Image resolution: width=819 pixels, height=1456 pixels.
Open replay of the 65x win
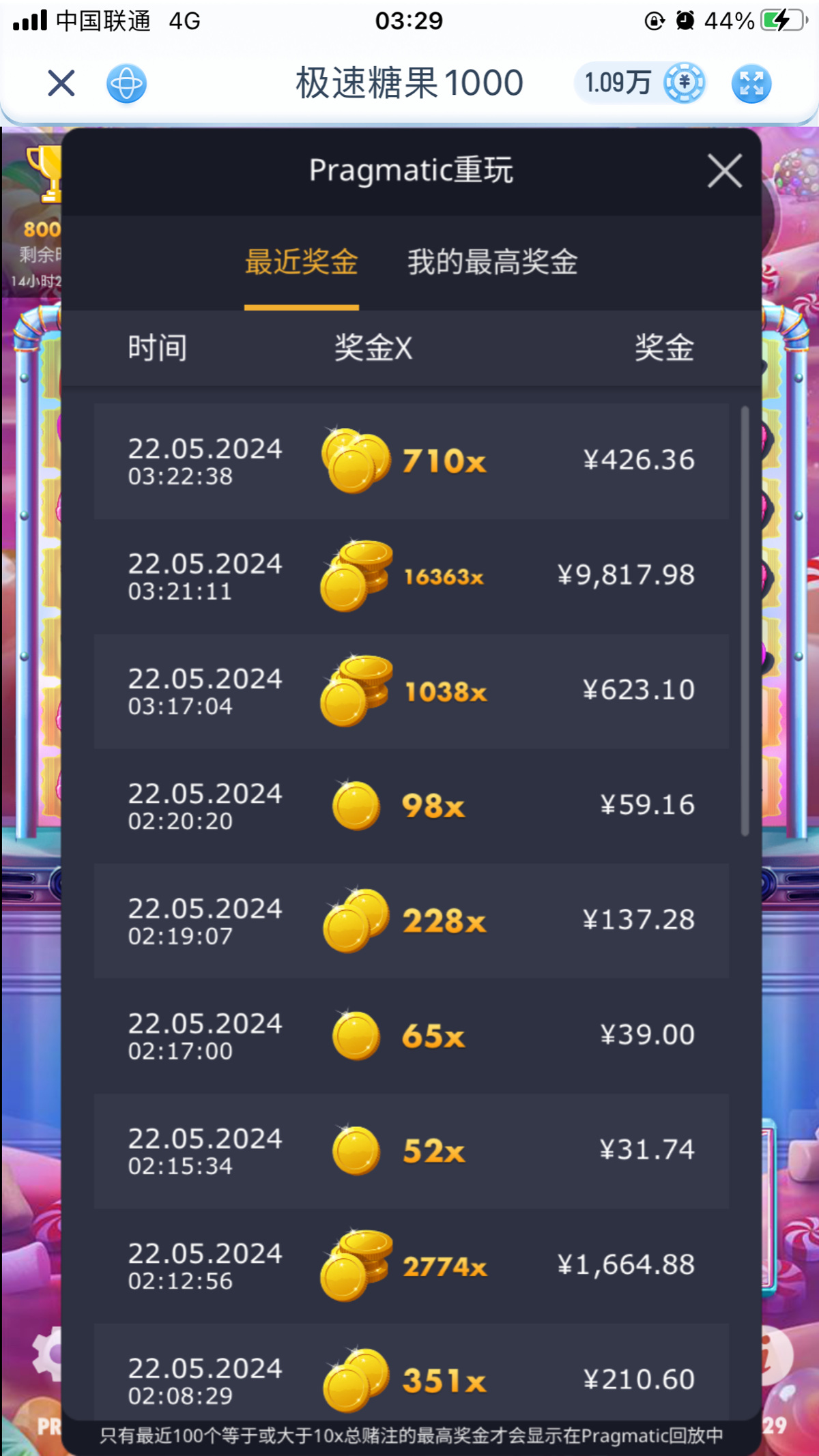411,1036
